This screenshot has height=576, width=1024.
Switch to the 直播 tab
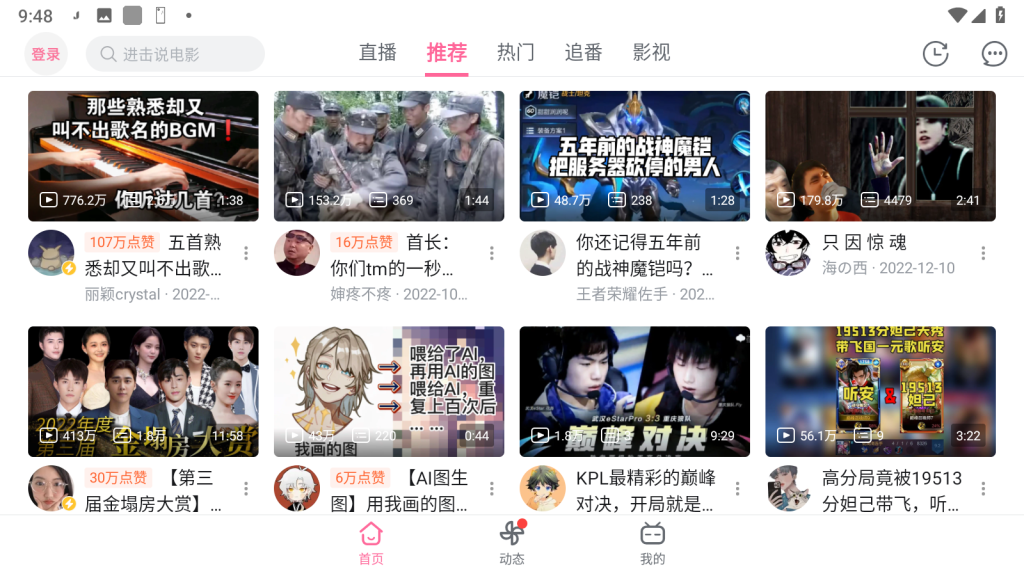point(378,53)
